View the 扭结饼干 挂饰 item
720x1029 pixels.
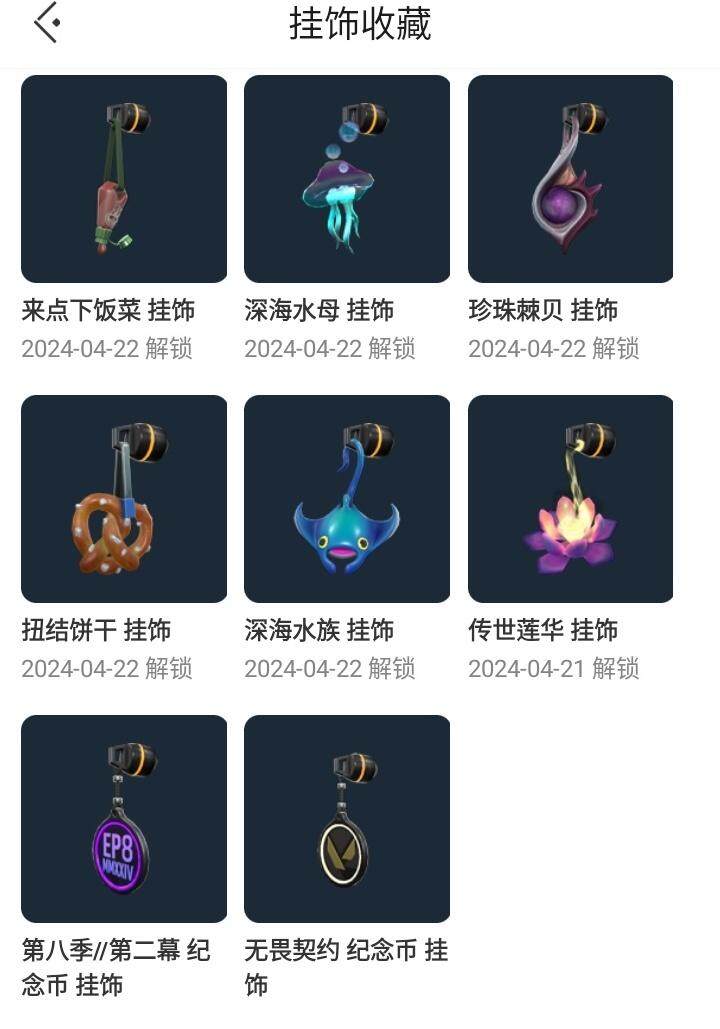[124, 499]
